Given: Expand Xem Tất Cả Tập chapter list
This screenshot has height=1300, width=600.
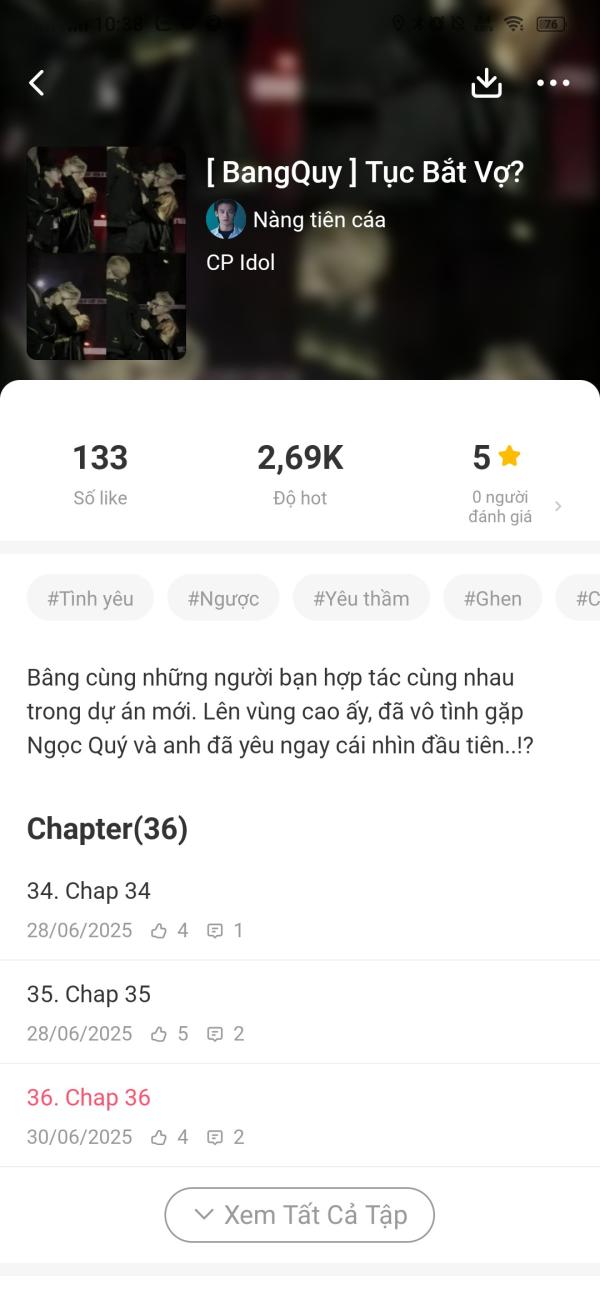Looking at the screenshot, I should (x=300, y=1214).
